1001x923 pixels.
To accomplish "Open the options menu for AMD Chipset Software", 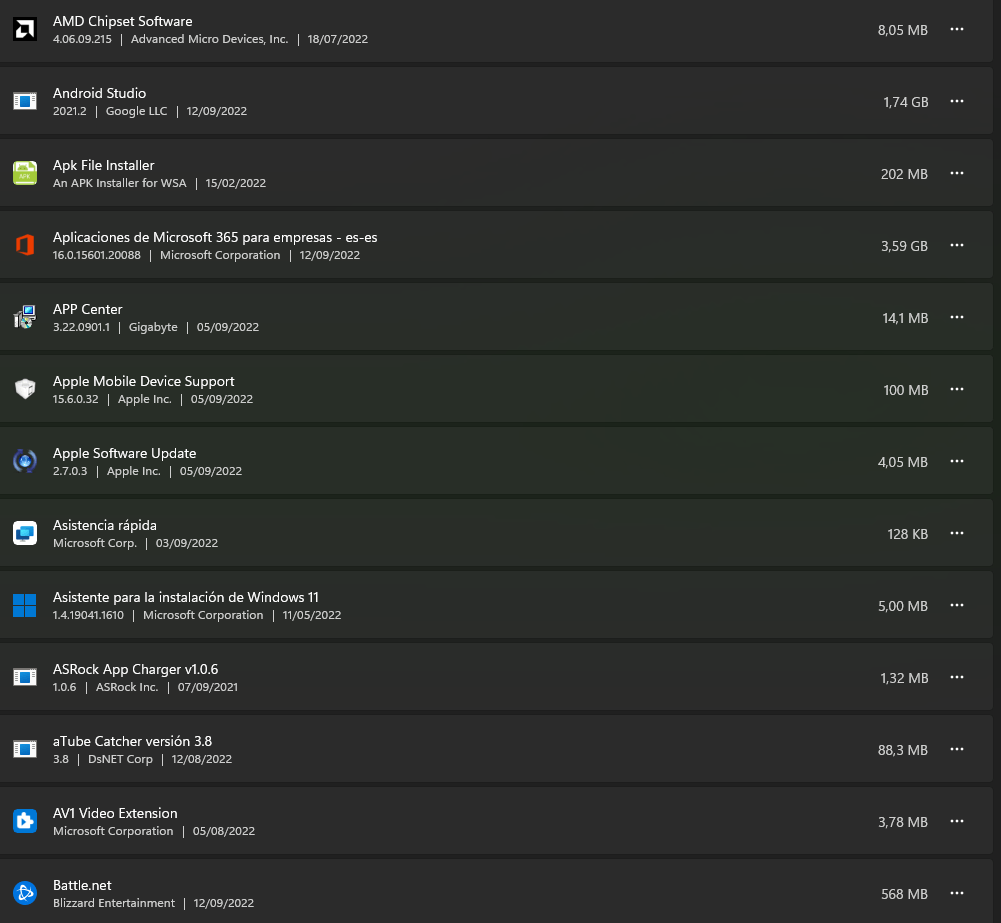I will click(x=957, y=29).
